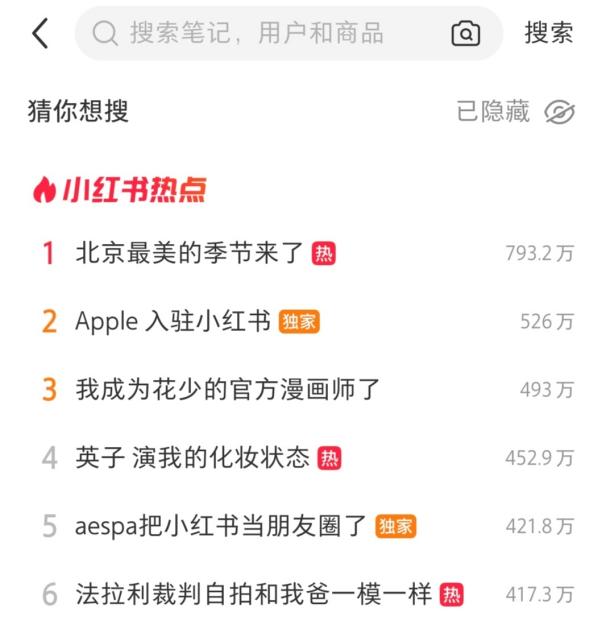Open hot topic aespa把小红书当朋友圈了
This screenshot has height=637, width=602.
click(221, 526)
